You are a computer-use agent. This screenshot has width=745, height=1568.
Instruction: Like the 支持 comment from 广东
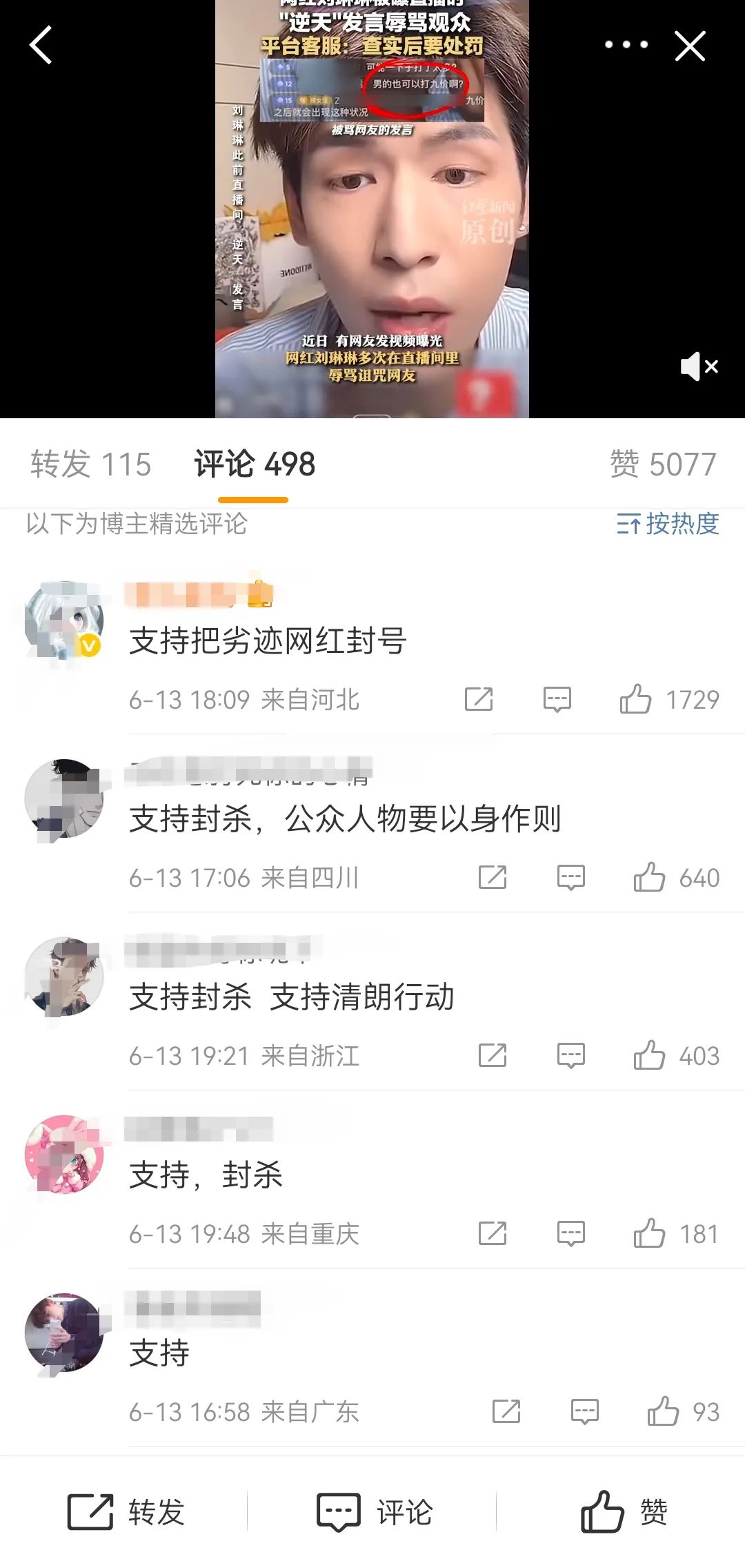[x=663, y=1411]
